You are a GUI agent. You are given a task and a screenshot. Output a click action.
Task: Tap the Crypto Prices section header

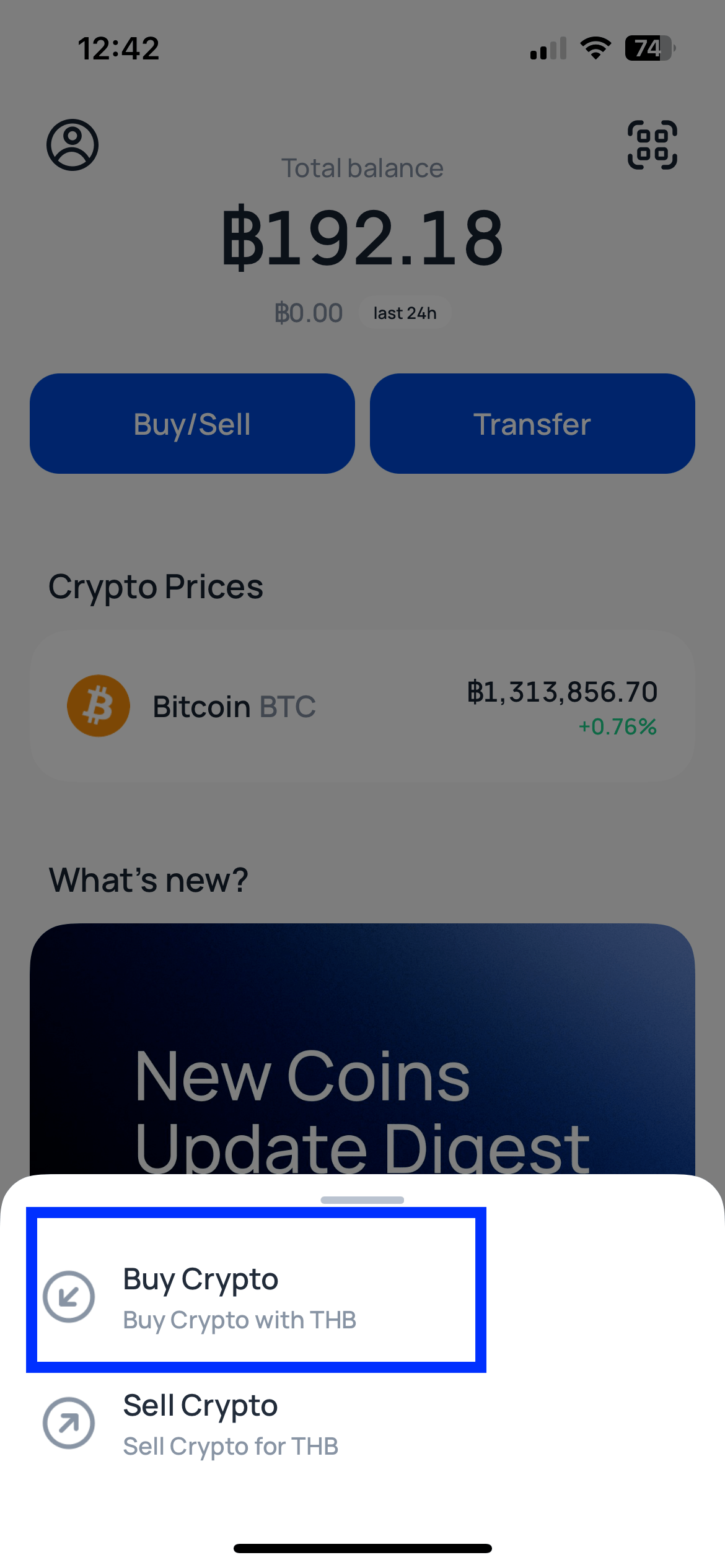[x=156, y=586]
